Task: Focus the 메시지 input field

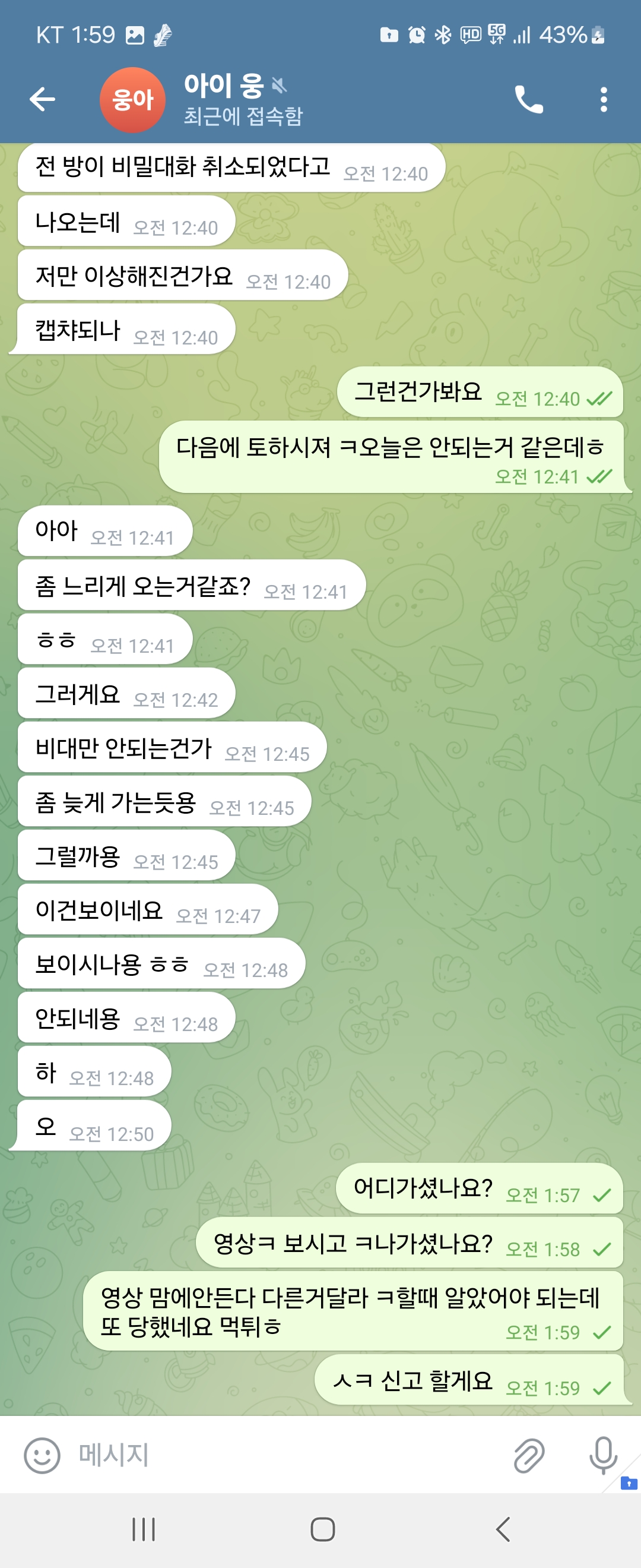Action: click(x=274, y=1455)
